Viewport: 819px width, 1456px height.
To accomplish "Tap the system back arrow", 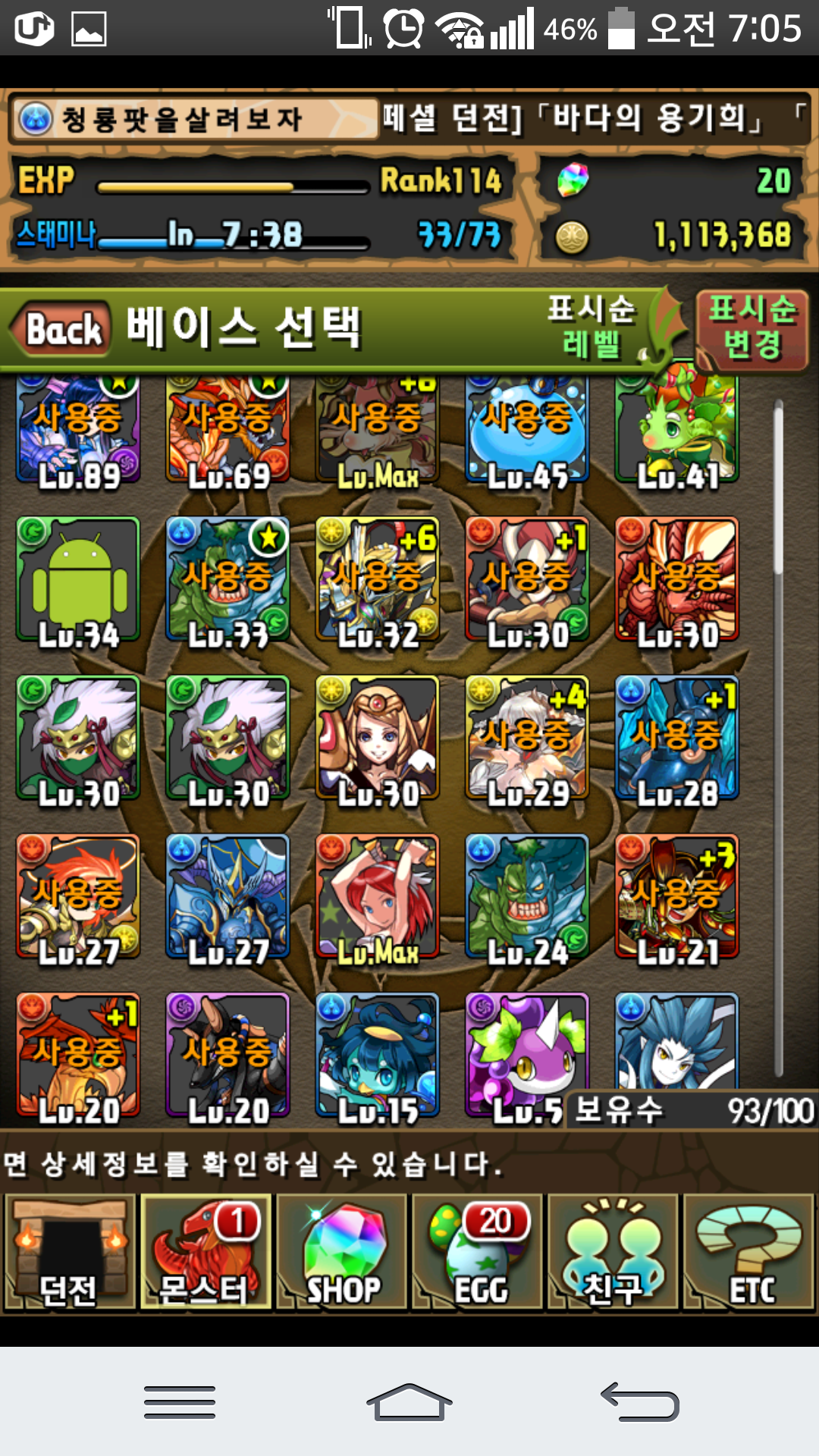I will point(639,1401).
